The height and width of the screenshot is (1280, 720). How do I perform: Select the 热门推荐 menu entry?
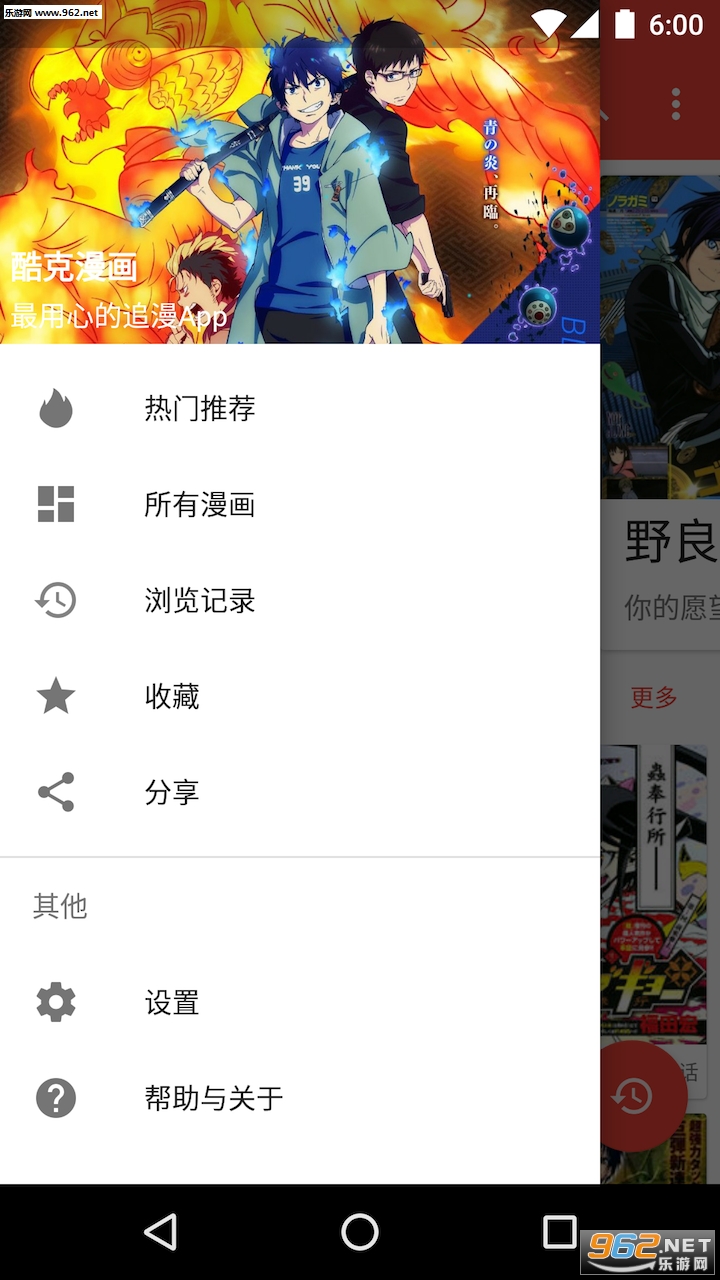pyautogui.click(x=200, y=408)
